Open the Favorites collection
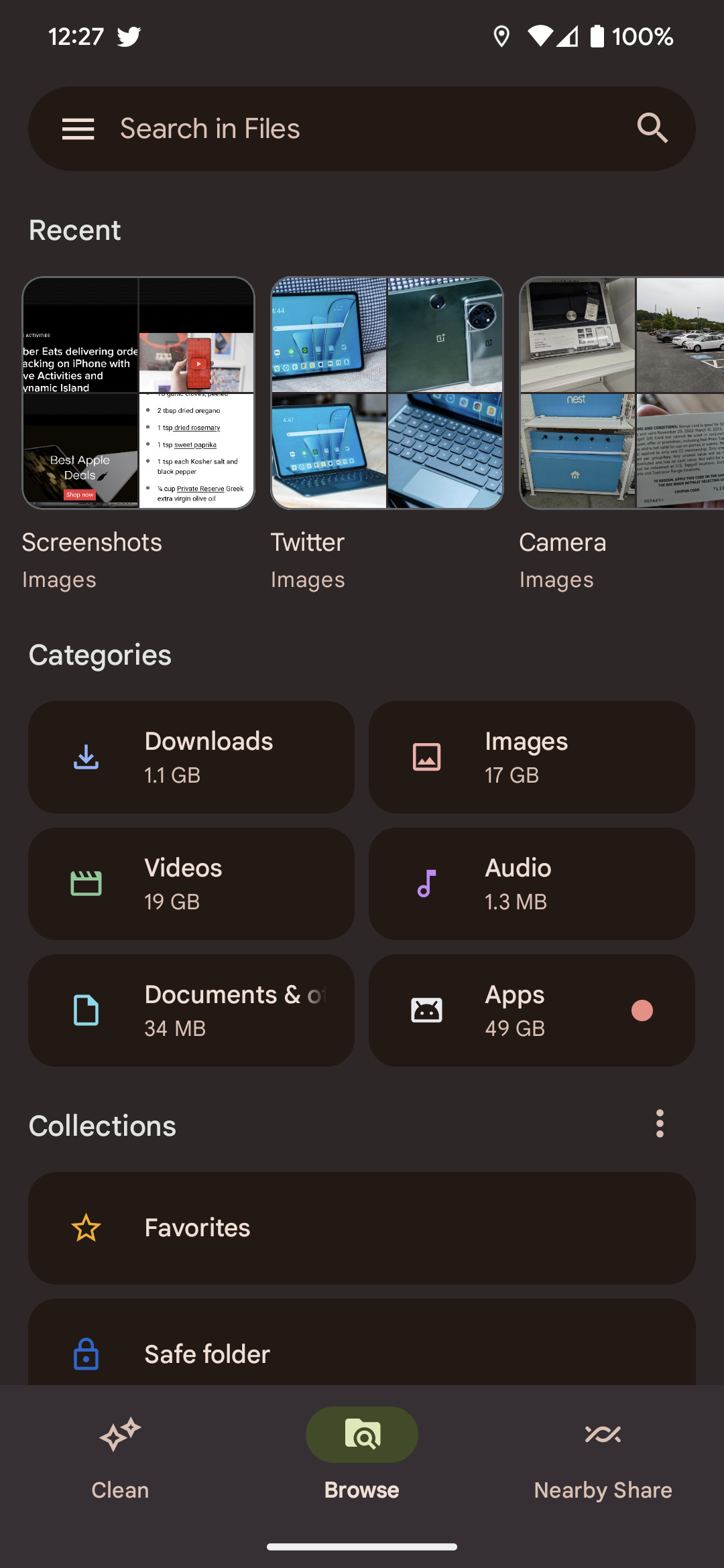This screenshot has height=1568, width=724. [362, 1228]
